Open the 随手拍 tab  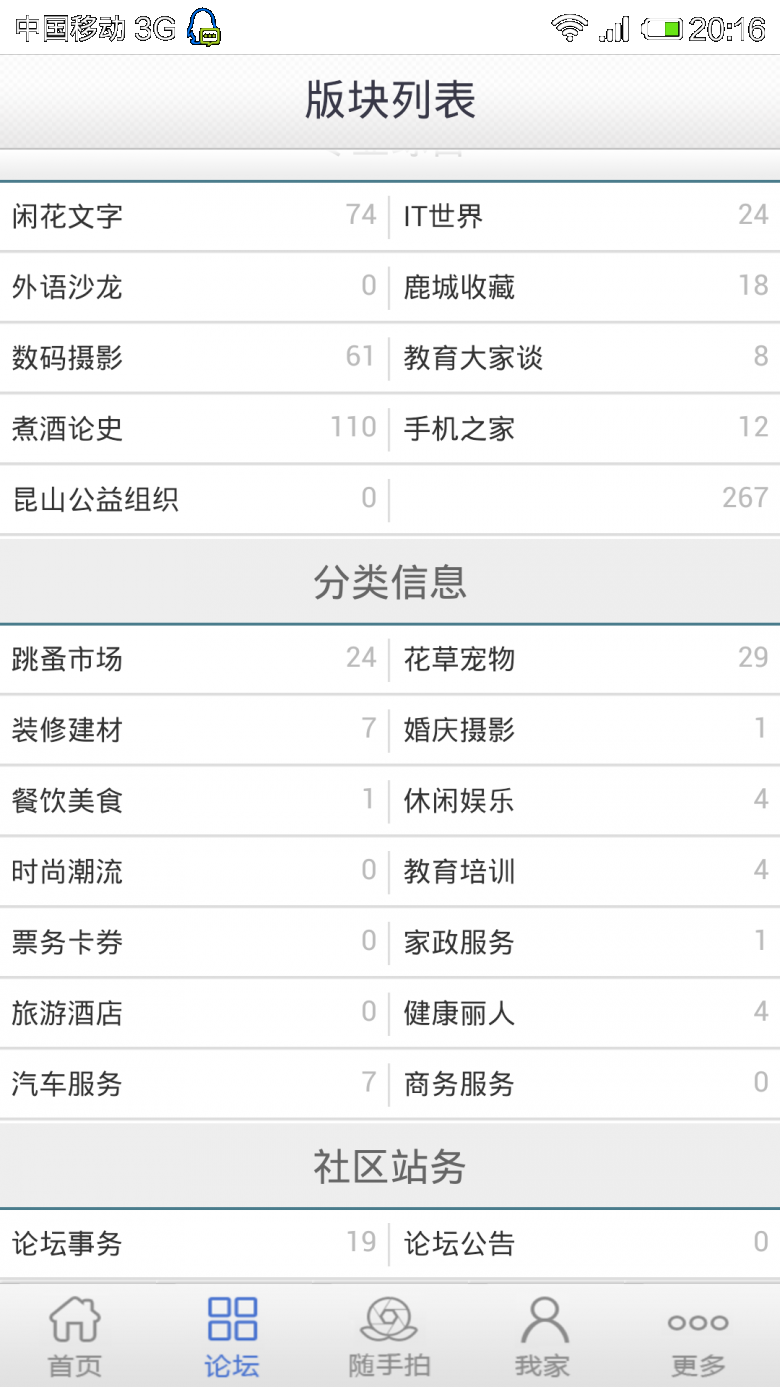389,1336
